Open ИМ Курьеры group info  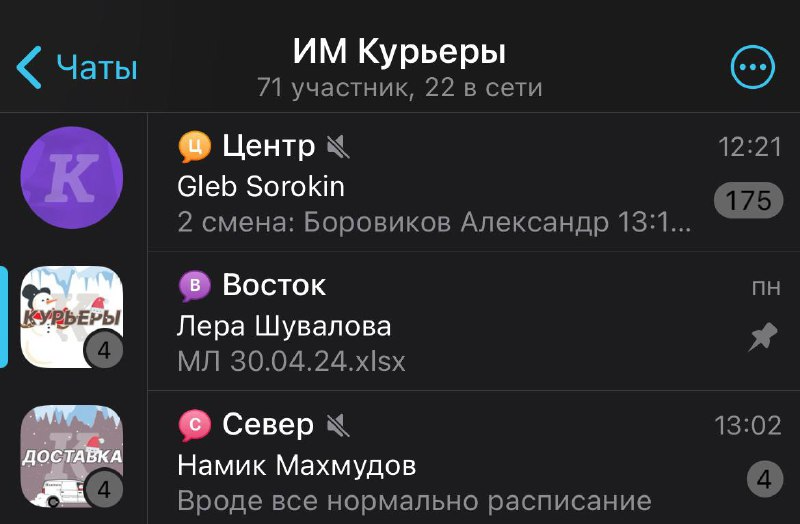pyautogui.click(x=400, y=67)
